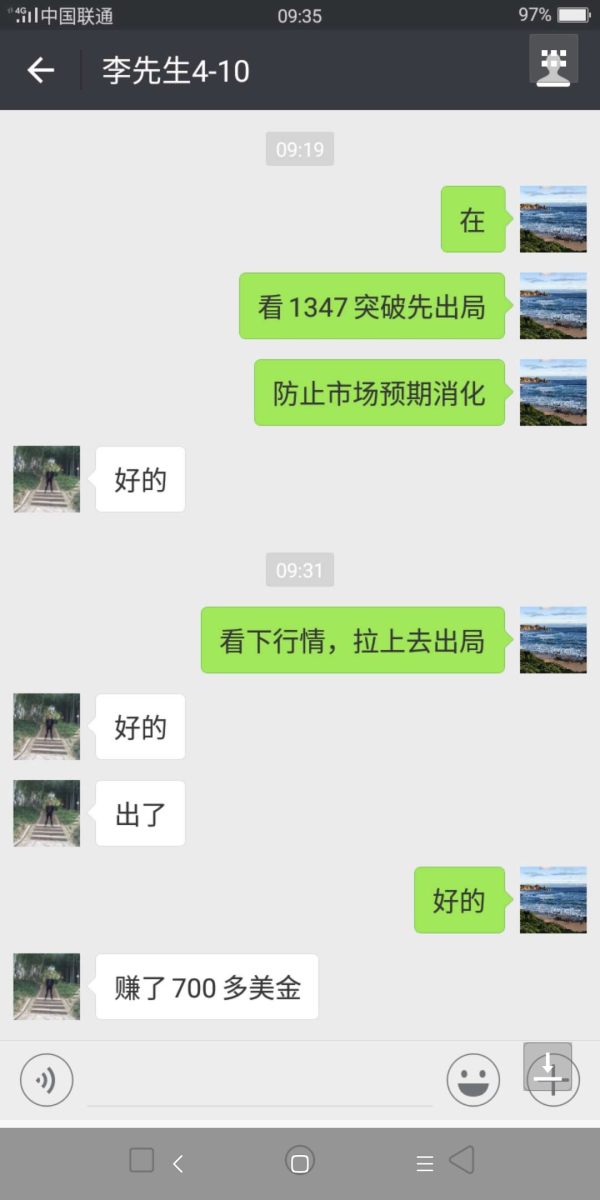Tap your avatar beside the 在 message
Screen dimensions: 600x1200
pos(553,218)
